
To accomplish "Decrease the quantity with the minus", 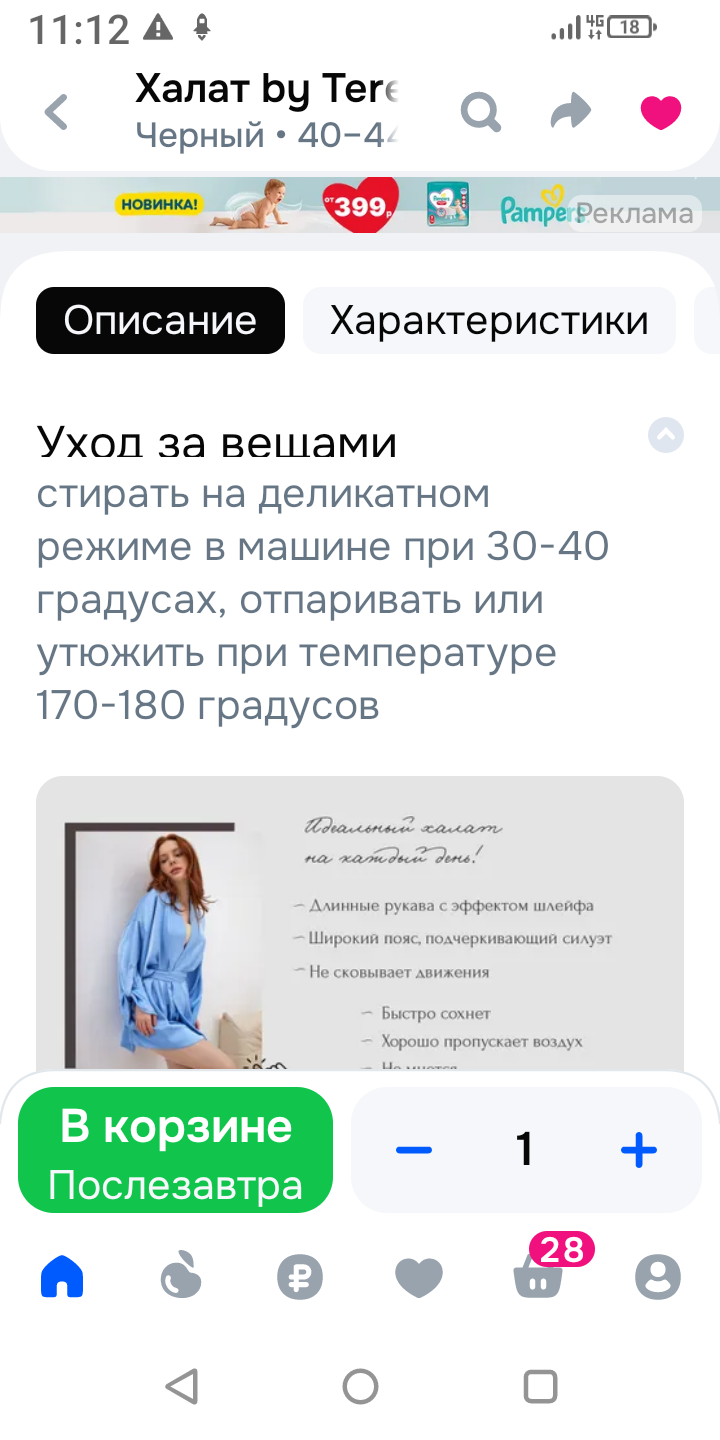I will pos(413,1150).
